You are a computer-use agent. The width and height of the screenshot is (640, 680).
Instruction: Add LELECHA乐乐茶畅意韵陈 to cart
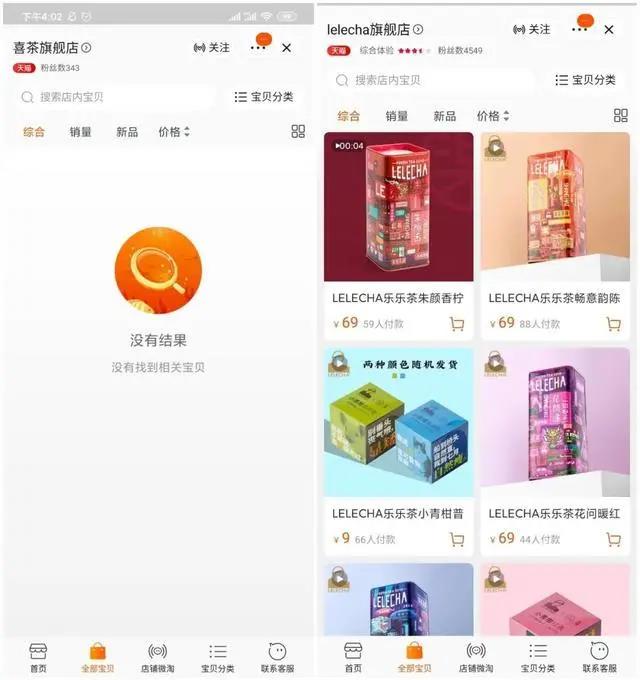click(613, 324)
